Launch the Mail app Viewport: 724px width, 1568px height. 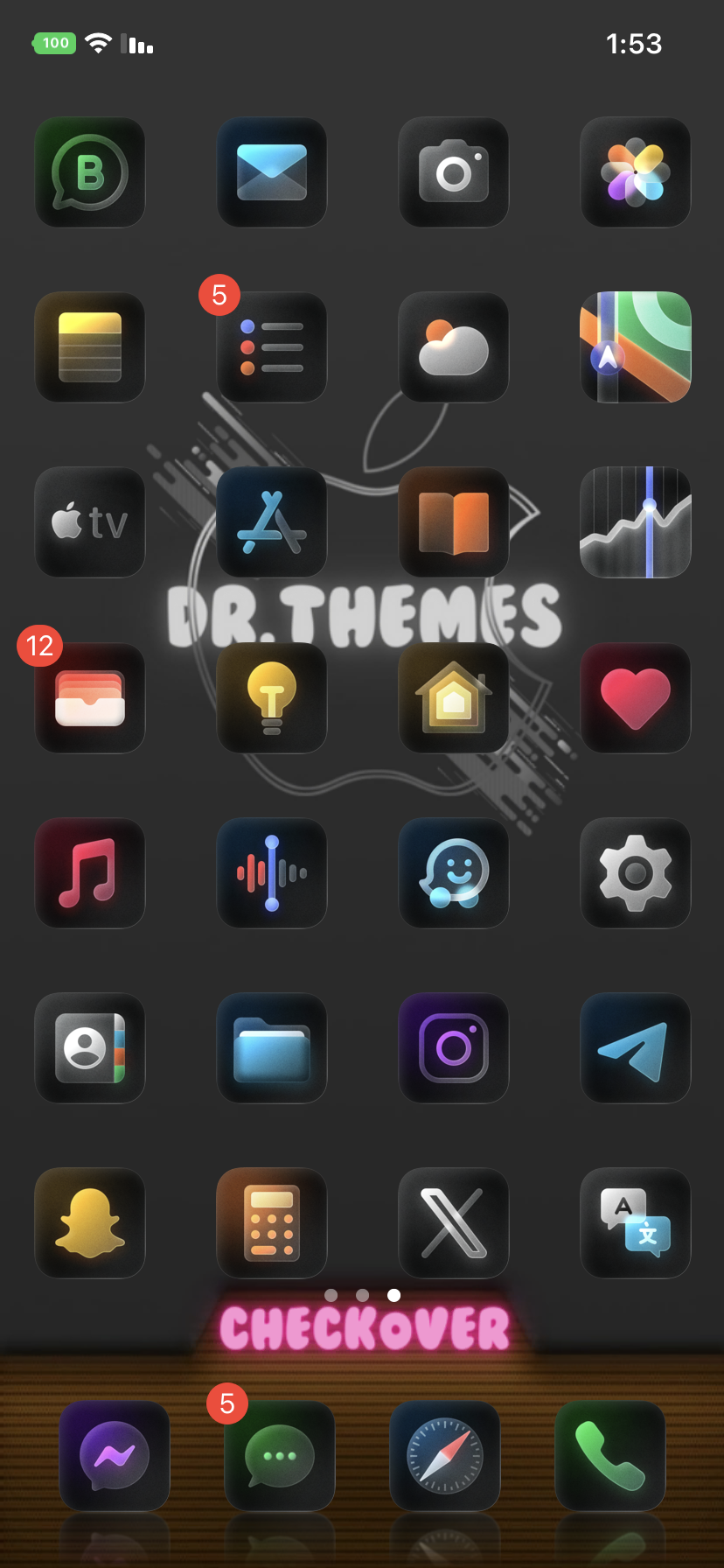272,172
